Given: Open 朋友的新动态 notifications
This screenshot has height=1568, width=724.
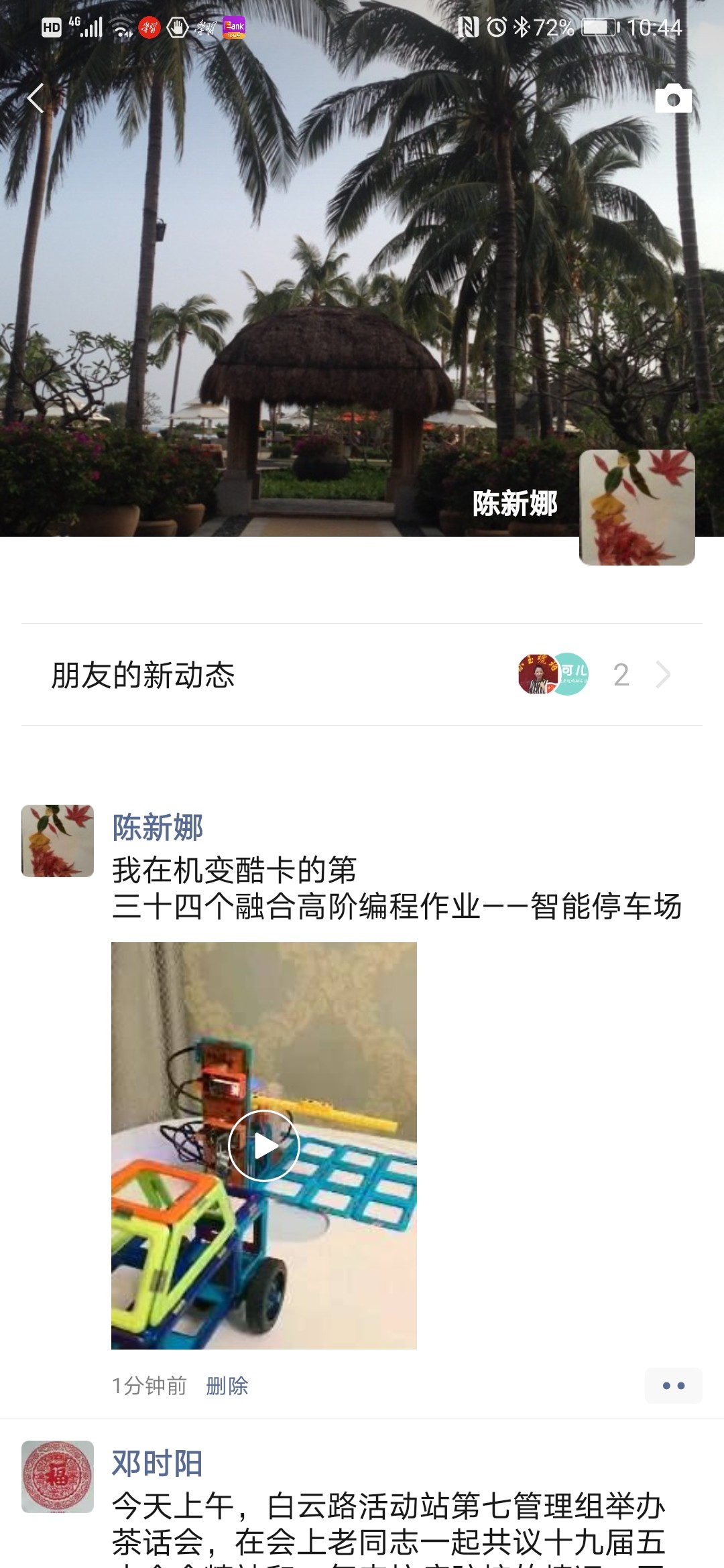Looking at the screenshot, I should coord(362,675).
